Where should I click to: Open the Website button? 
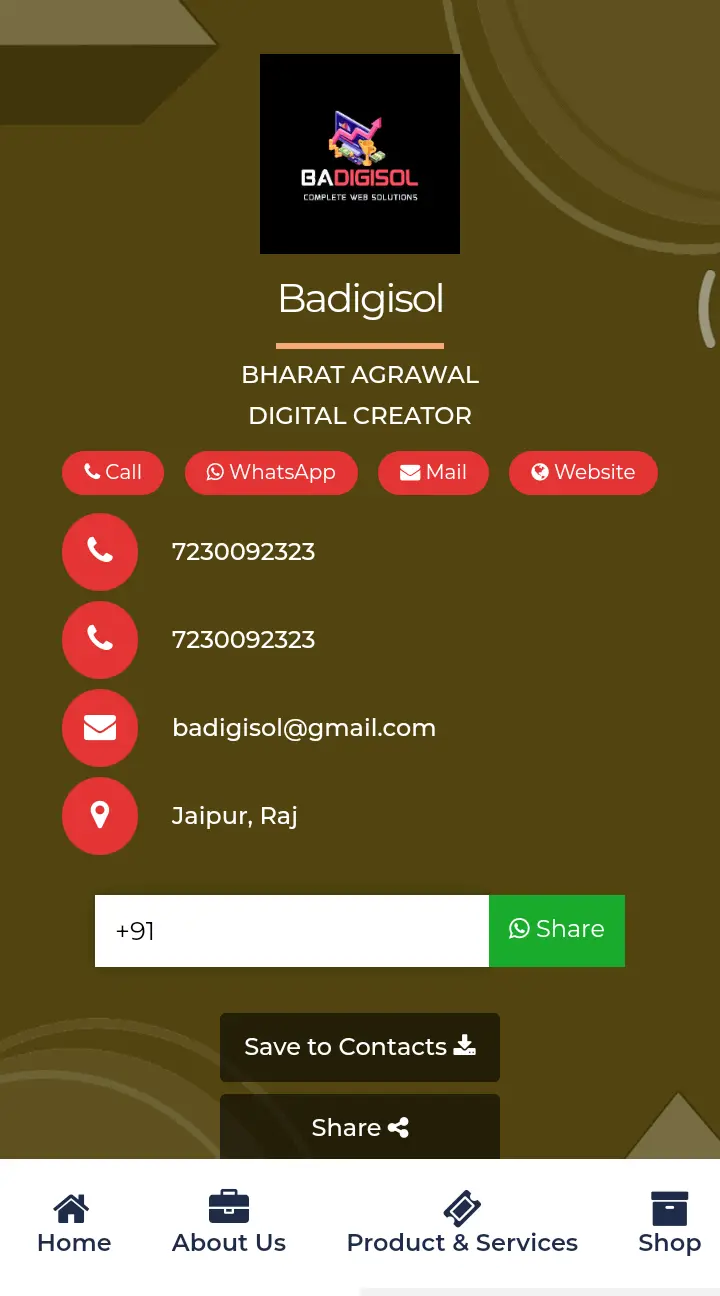point(583,472)
